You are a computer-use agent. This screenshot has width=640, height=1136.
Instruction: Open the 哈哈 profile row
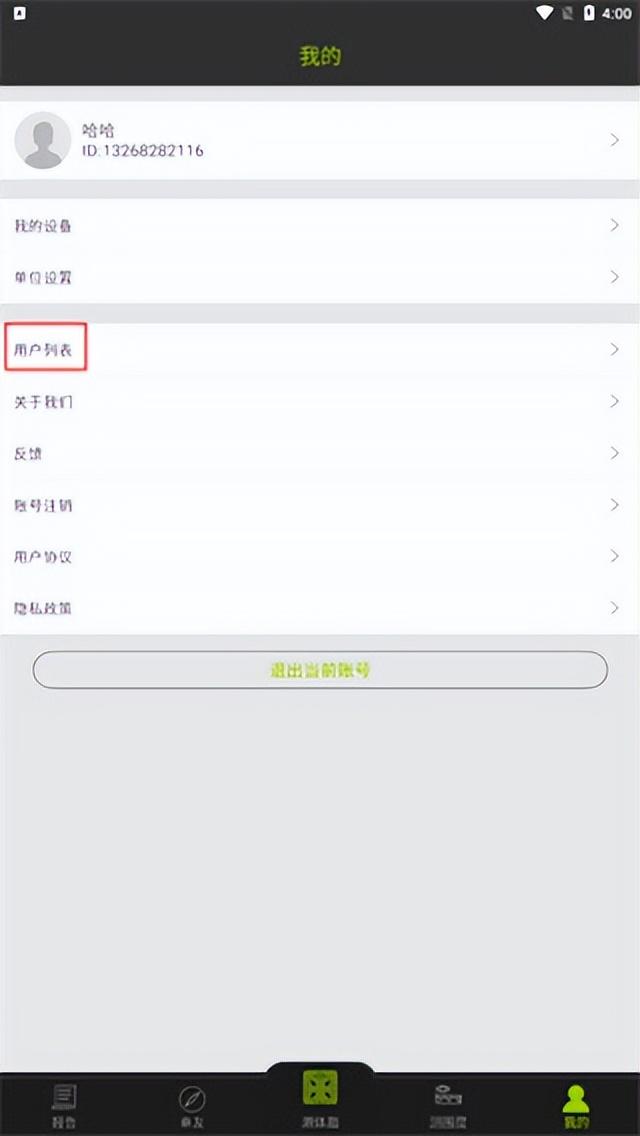pyautogui.click(x=319, y=141)
